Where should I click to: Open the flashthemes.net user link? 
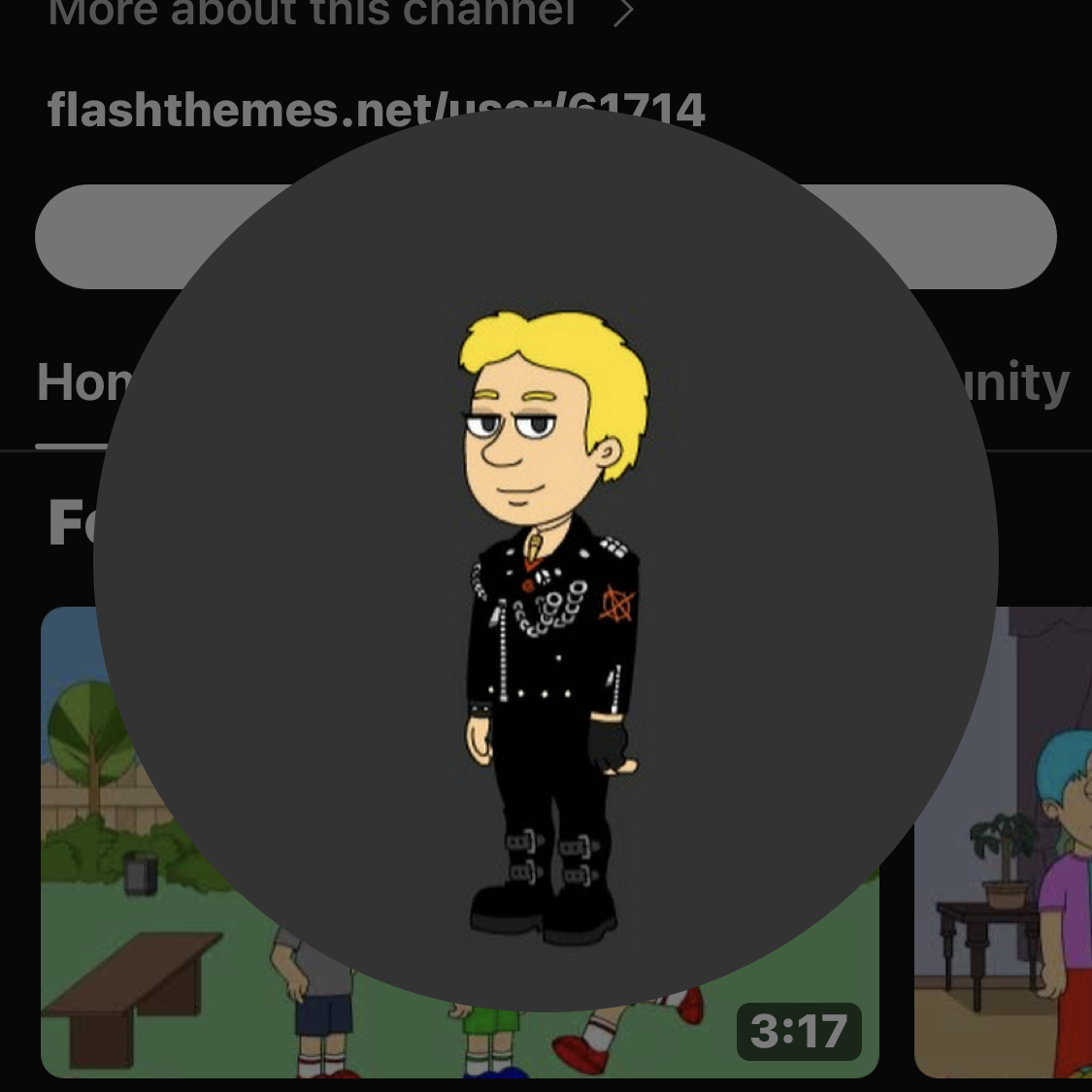coord(243,109)
